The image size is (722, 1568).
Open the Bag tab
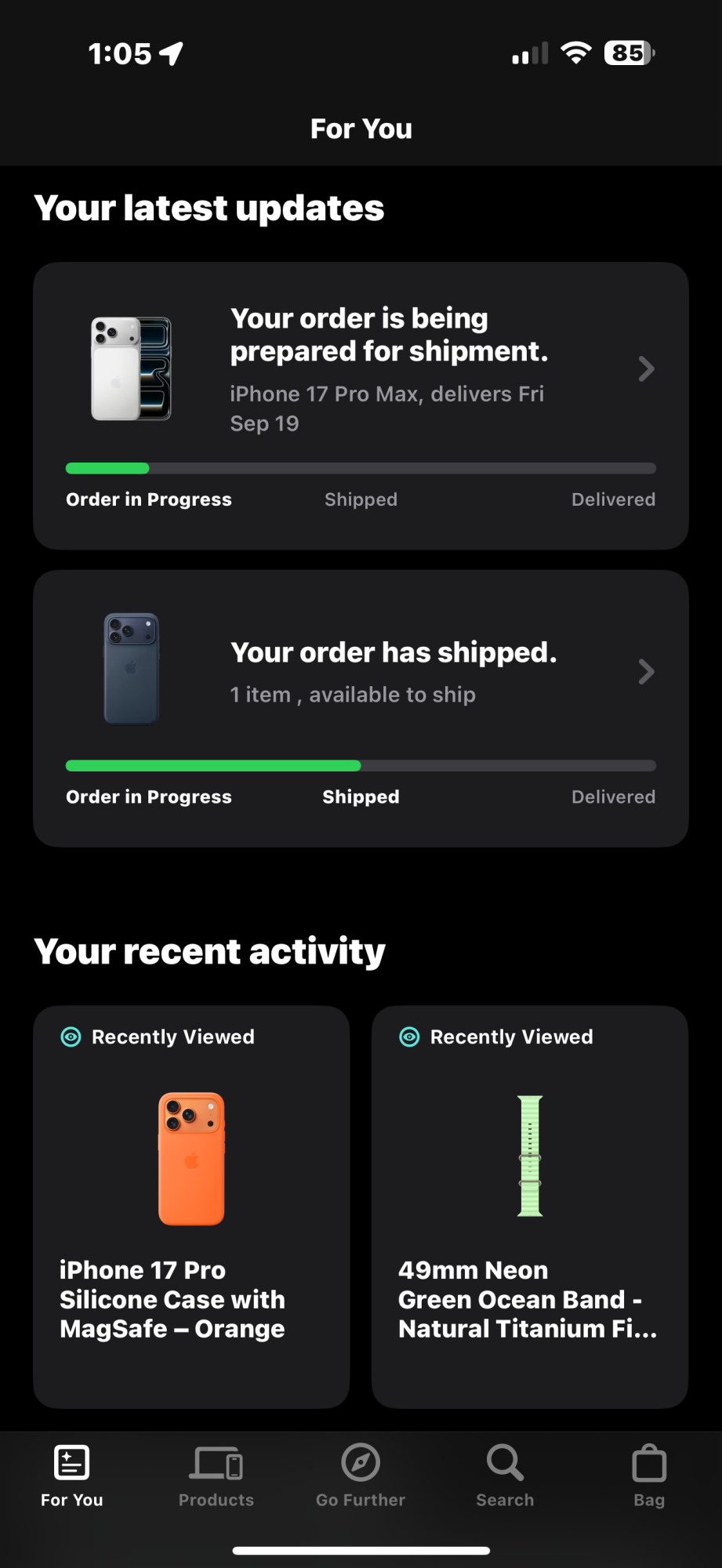click(649, 1475)
